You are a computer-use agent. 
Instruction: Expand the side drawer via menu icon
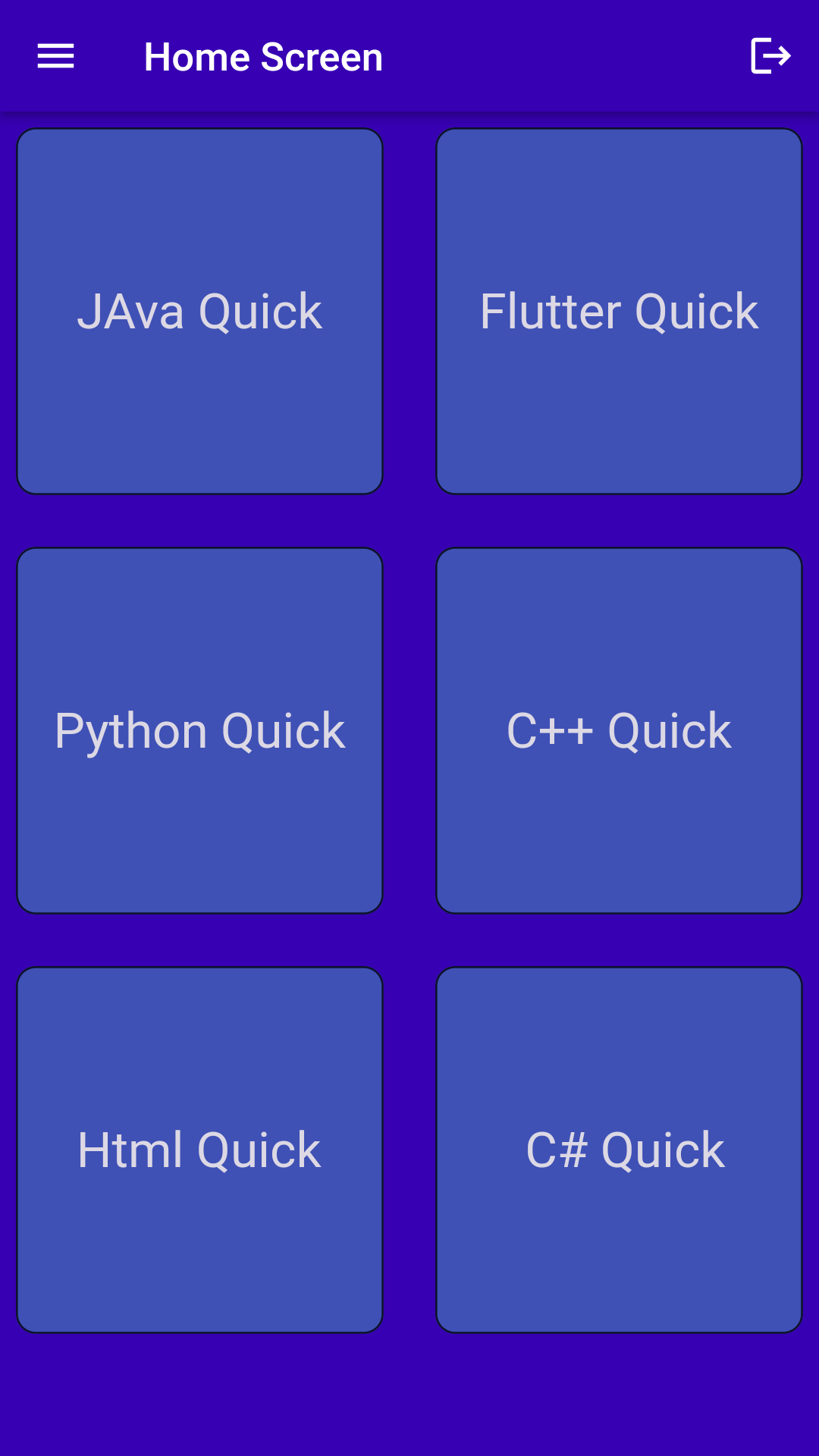[x=55, y=55]
